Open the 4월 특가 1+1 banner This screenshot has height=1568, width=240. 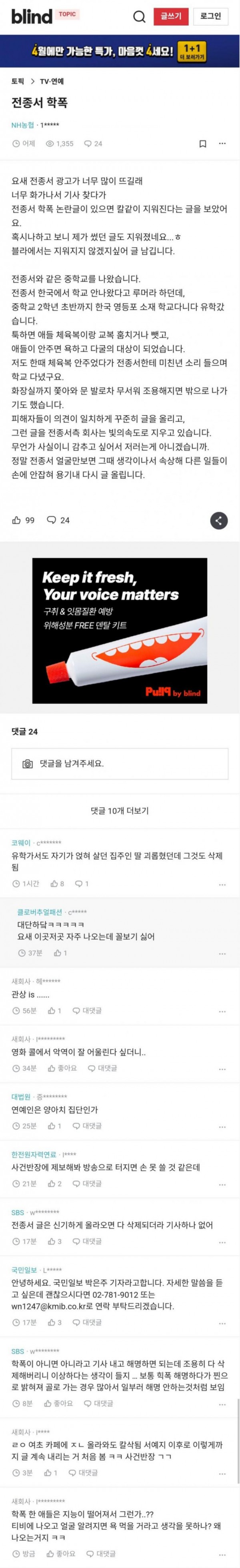click(x=120, y=51)
